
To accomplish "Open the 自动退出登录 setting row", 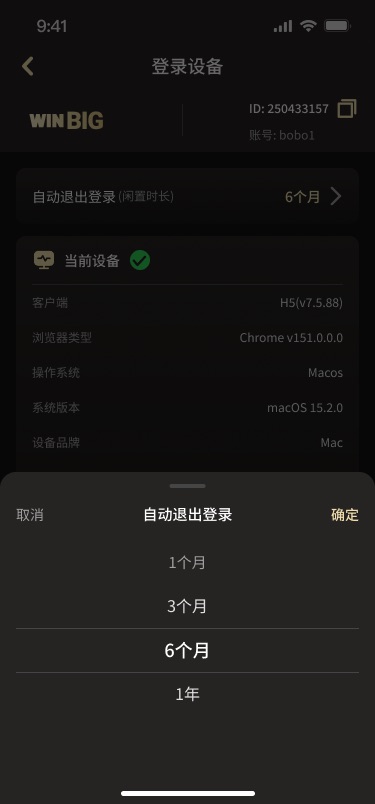I will tap(187, 196).
